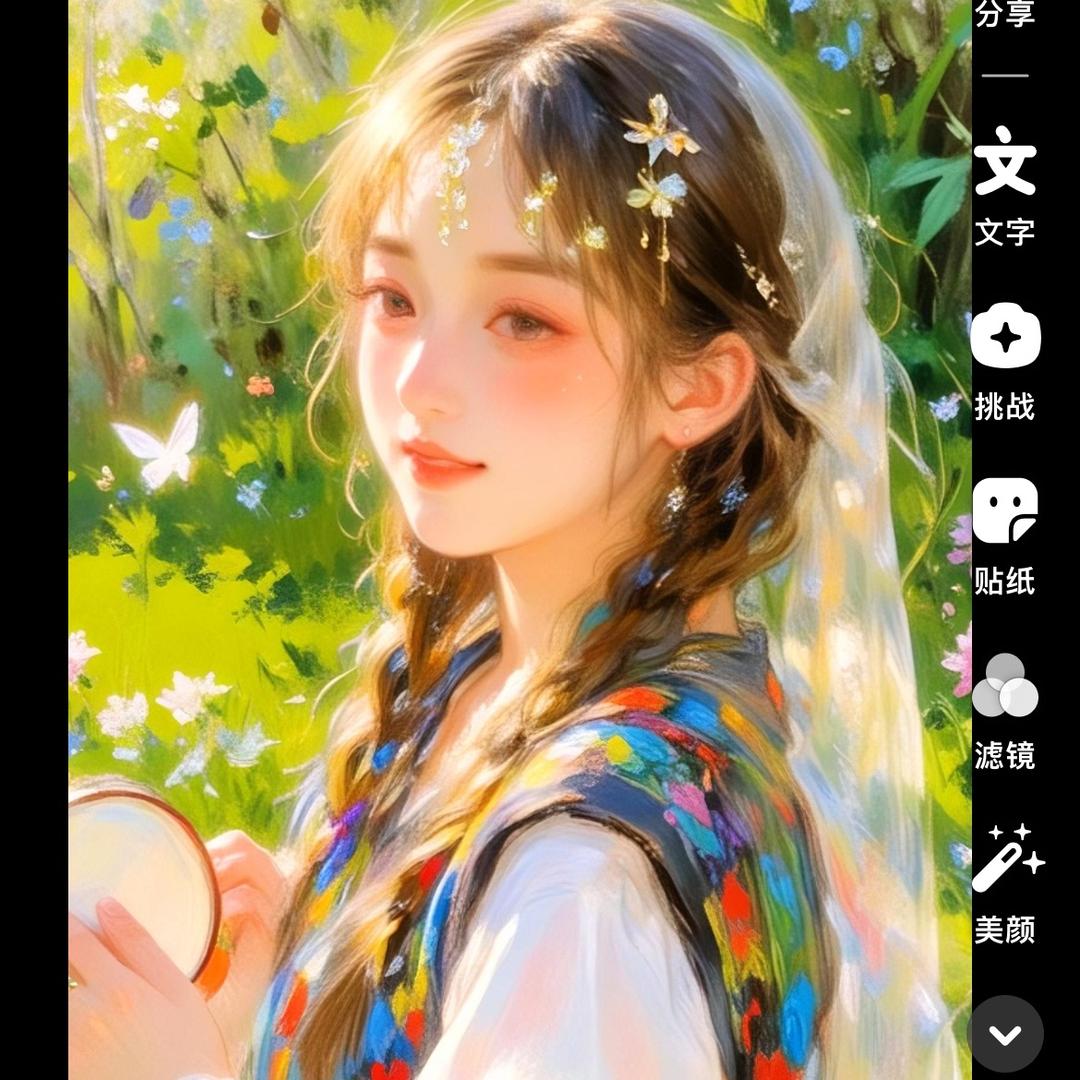1080x1080 pixels.
Task: Add text with the 文字 tool
Action: pos(1005,185)
